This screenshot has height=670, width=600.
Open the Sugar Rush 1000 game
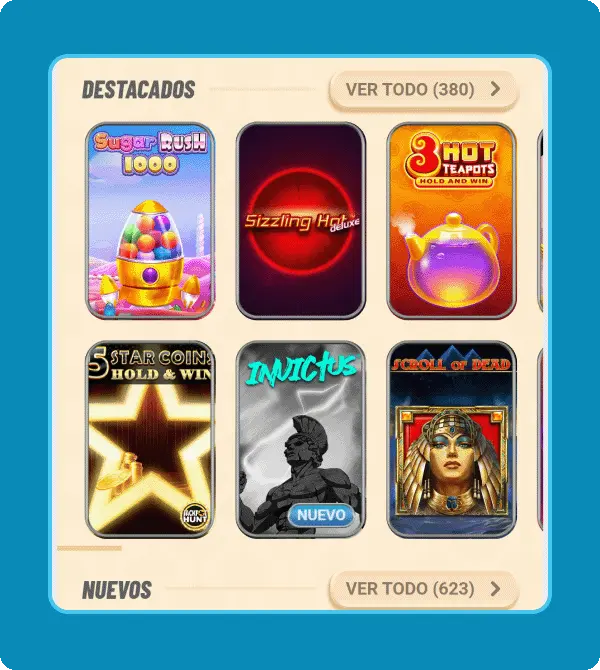coord(150,221)
